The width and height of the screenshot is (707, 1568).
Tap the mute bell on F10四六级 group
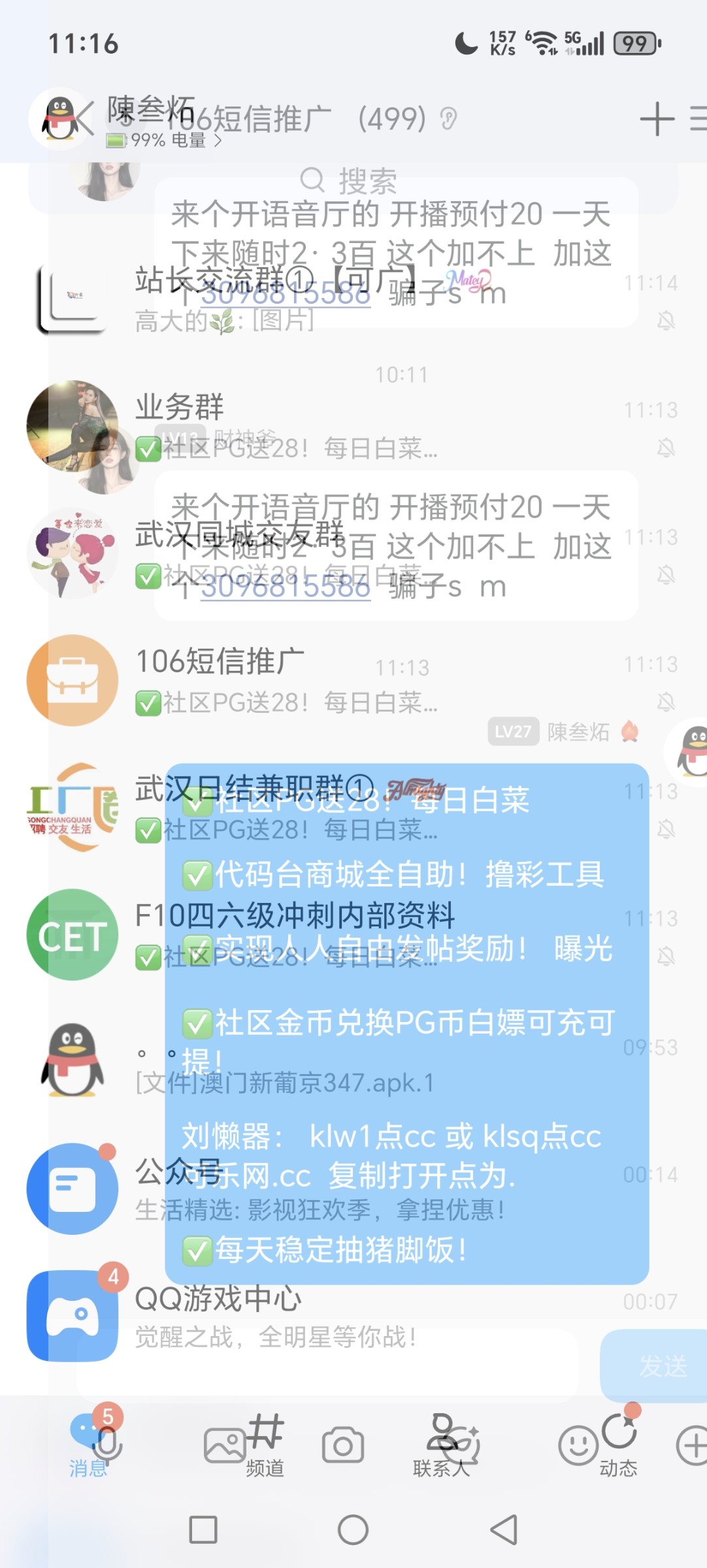click(665, 955)
